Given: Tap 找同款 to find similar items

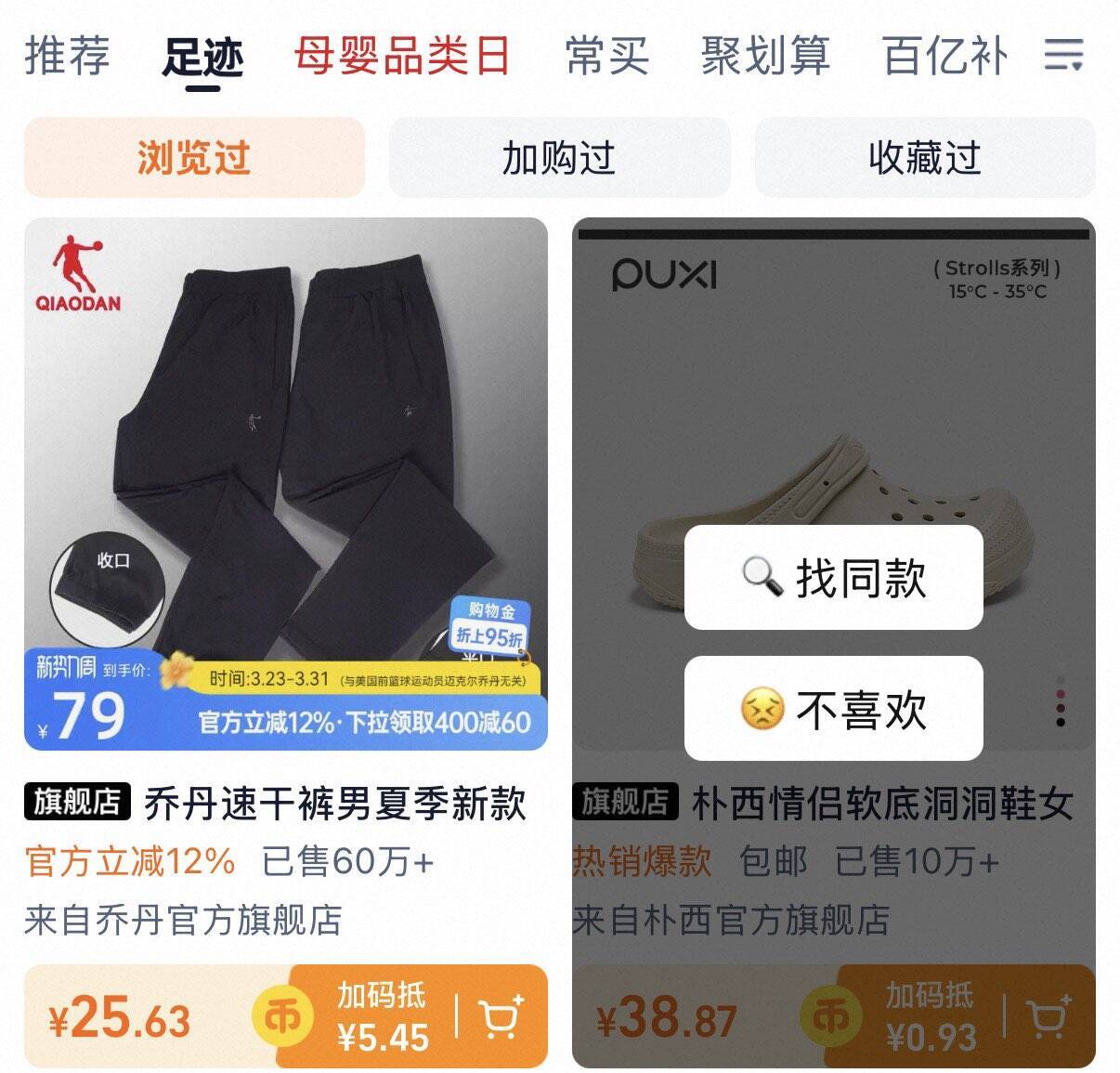Looking at the screenshot, I should (x=833, y=577).
